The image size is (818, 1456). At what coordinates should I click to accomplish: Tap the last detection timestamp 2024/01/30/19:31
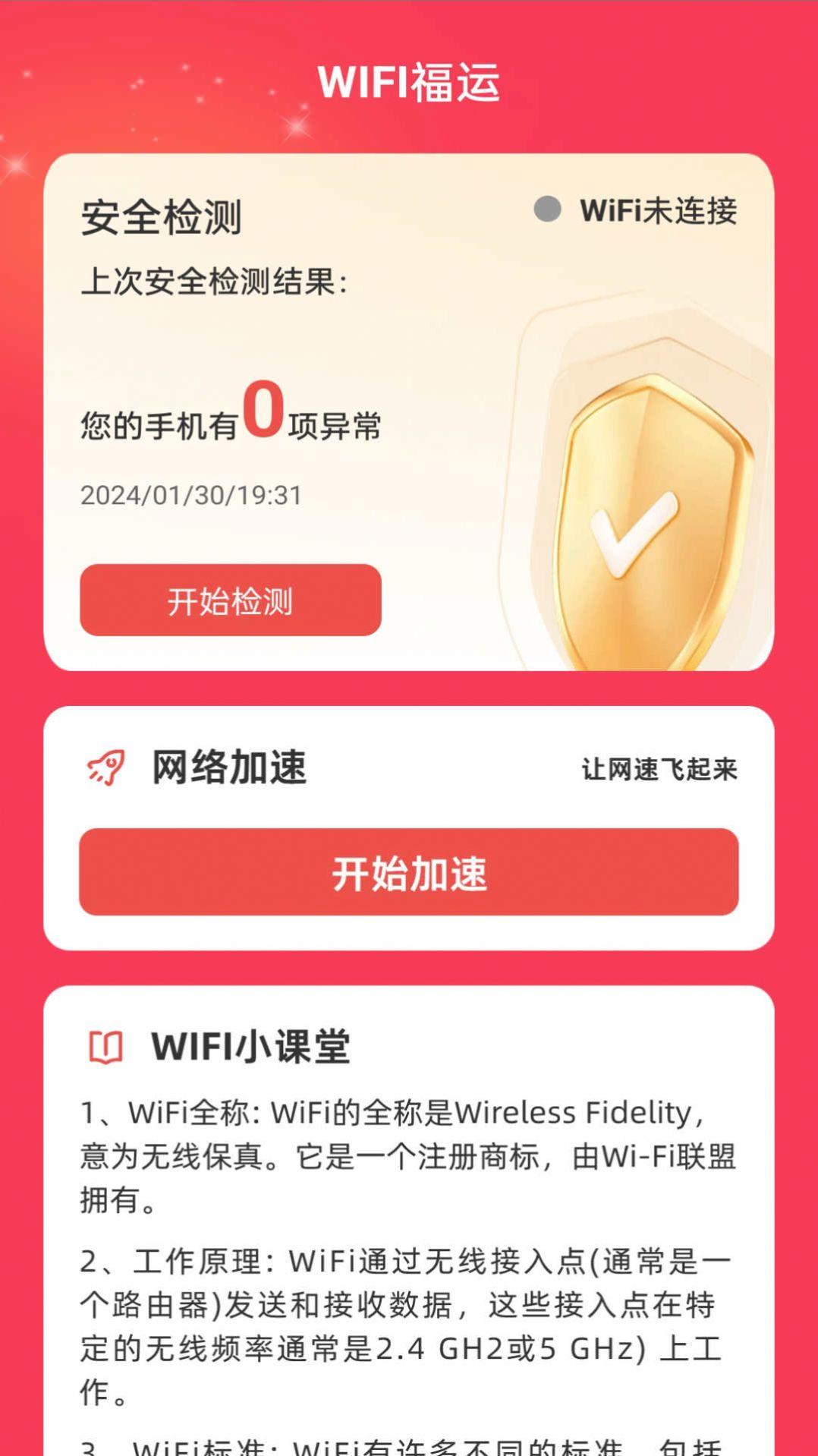[x=190, y=494]
